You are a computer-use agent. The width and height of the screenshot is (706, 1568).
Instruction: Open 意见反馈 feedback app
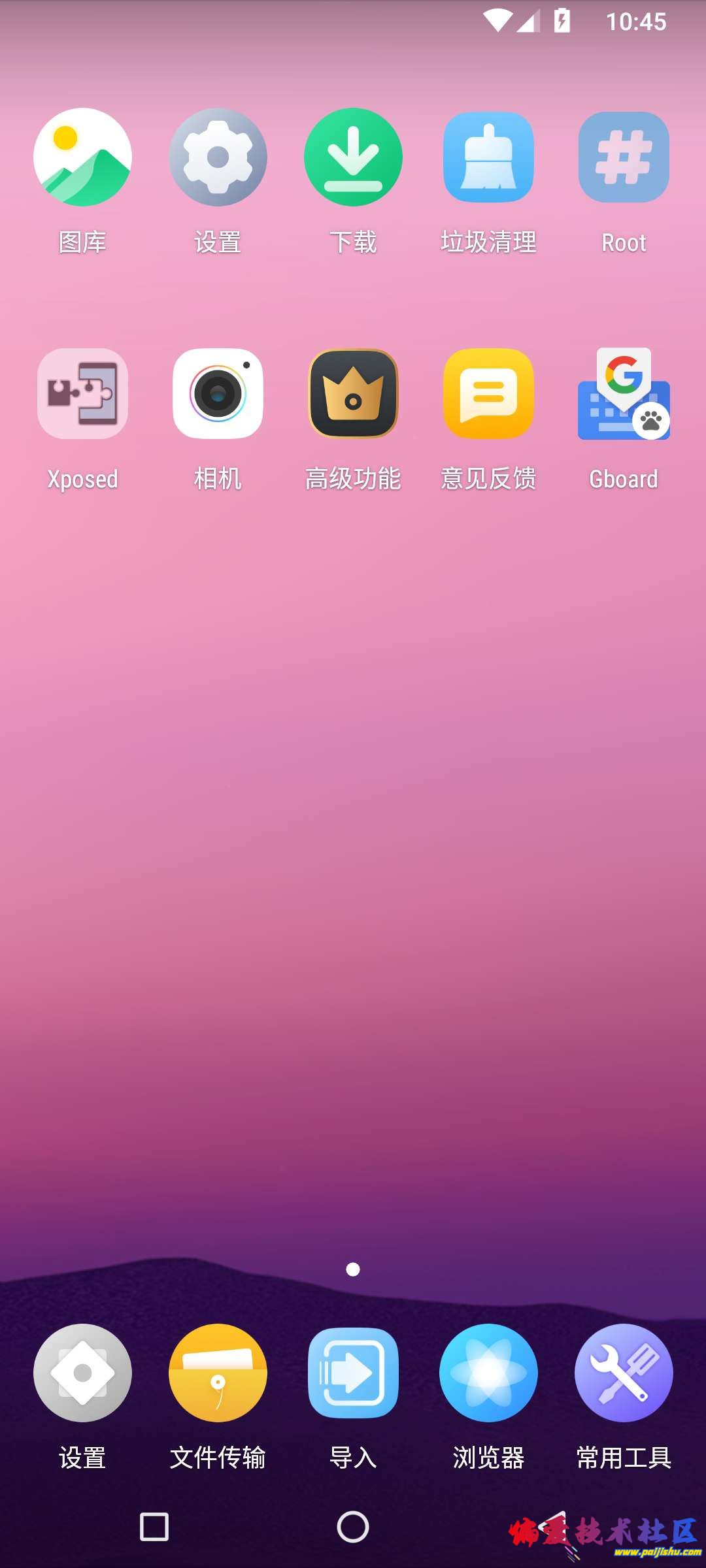point(488,394)
